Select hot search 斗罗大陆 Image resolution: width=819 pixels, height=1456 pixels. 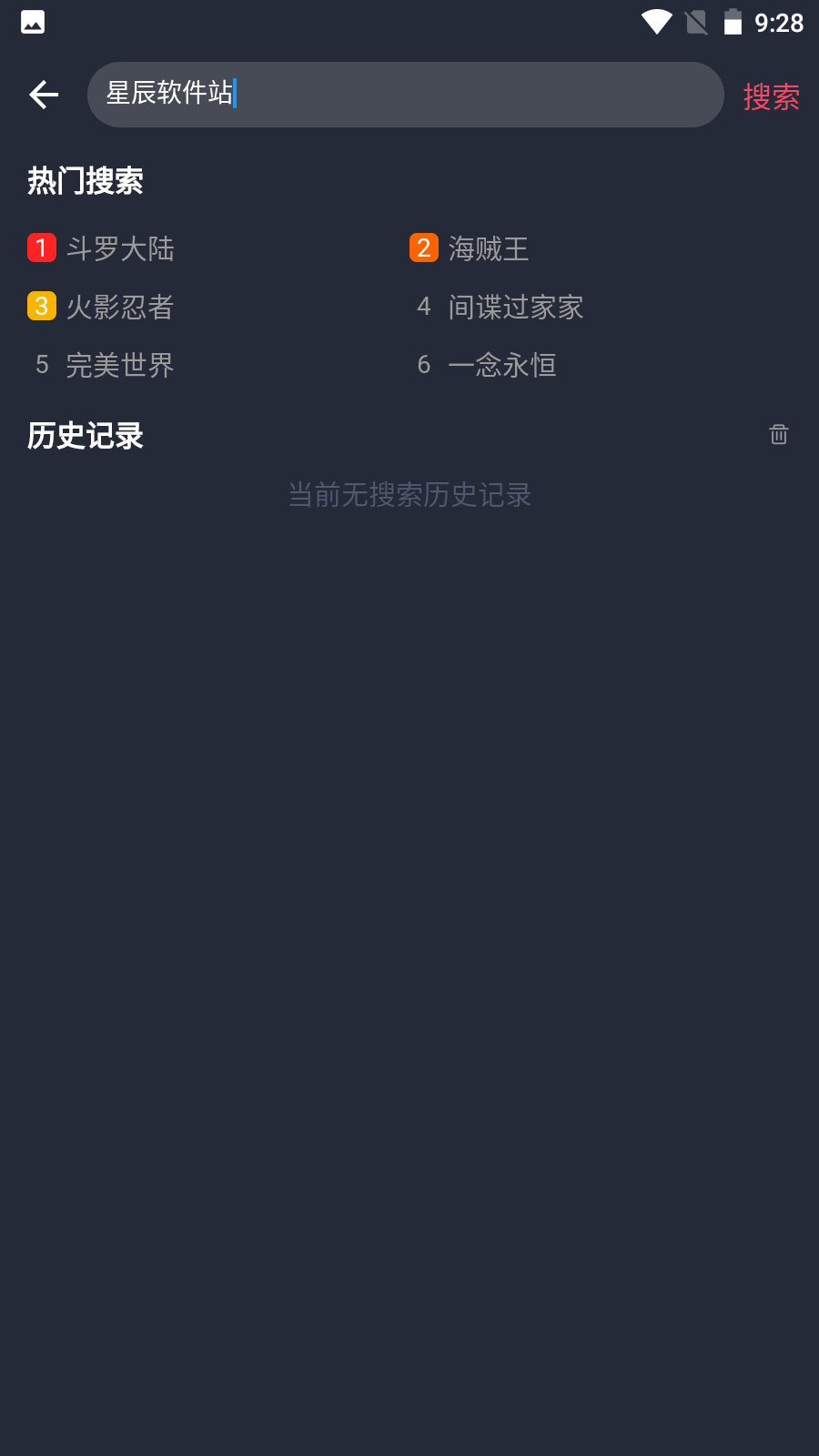(120, 248)
